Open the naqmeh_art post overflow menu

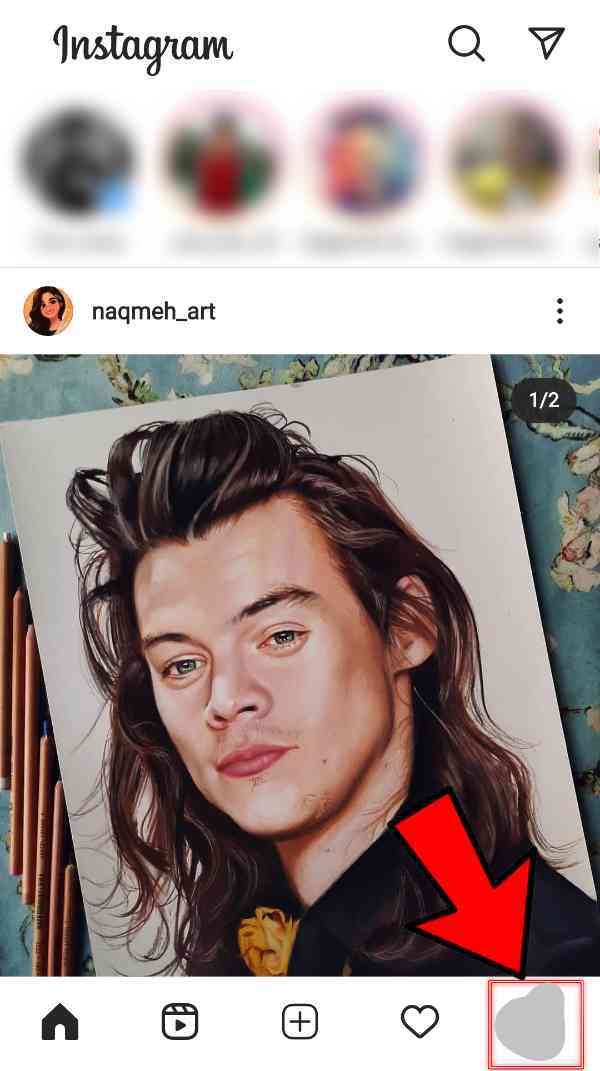pyautogui.click(x=560, y=311)
